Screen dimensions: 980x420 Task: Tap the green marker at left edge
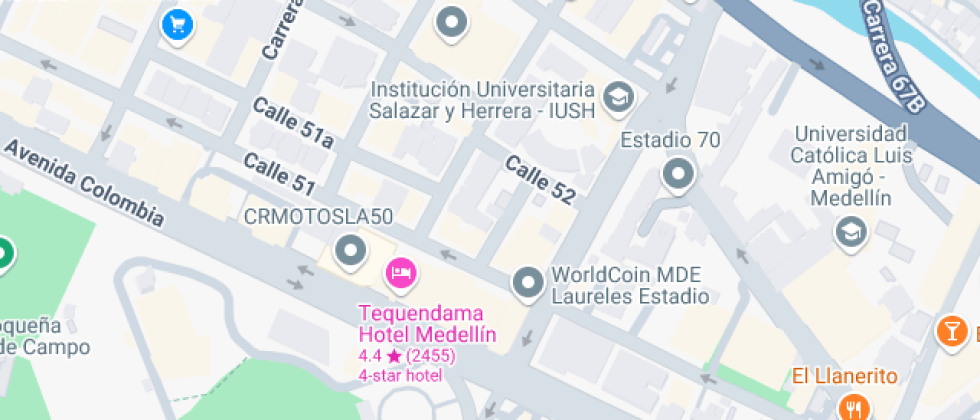coord(3,254)
